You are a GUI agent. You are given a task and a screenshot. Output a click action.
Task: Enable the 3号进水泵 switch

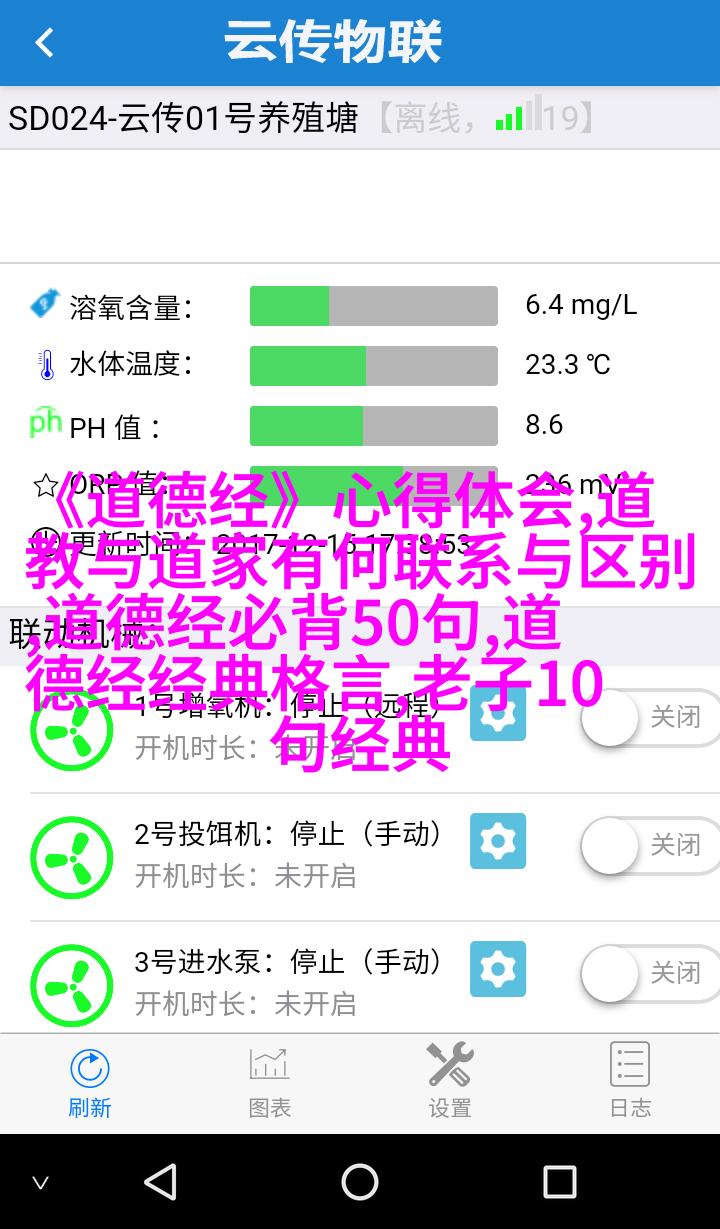(650, 974)
